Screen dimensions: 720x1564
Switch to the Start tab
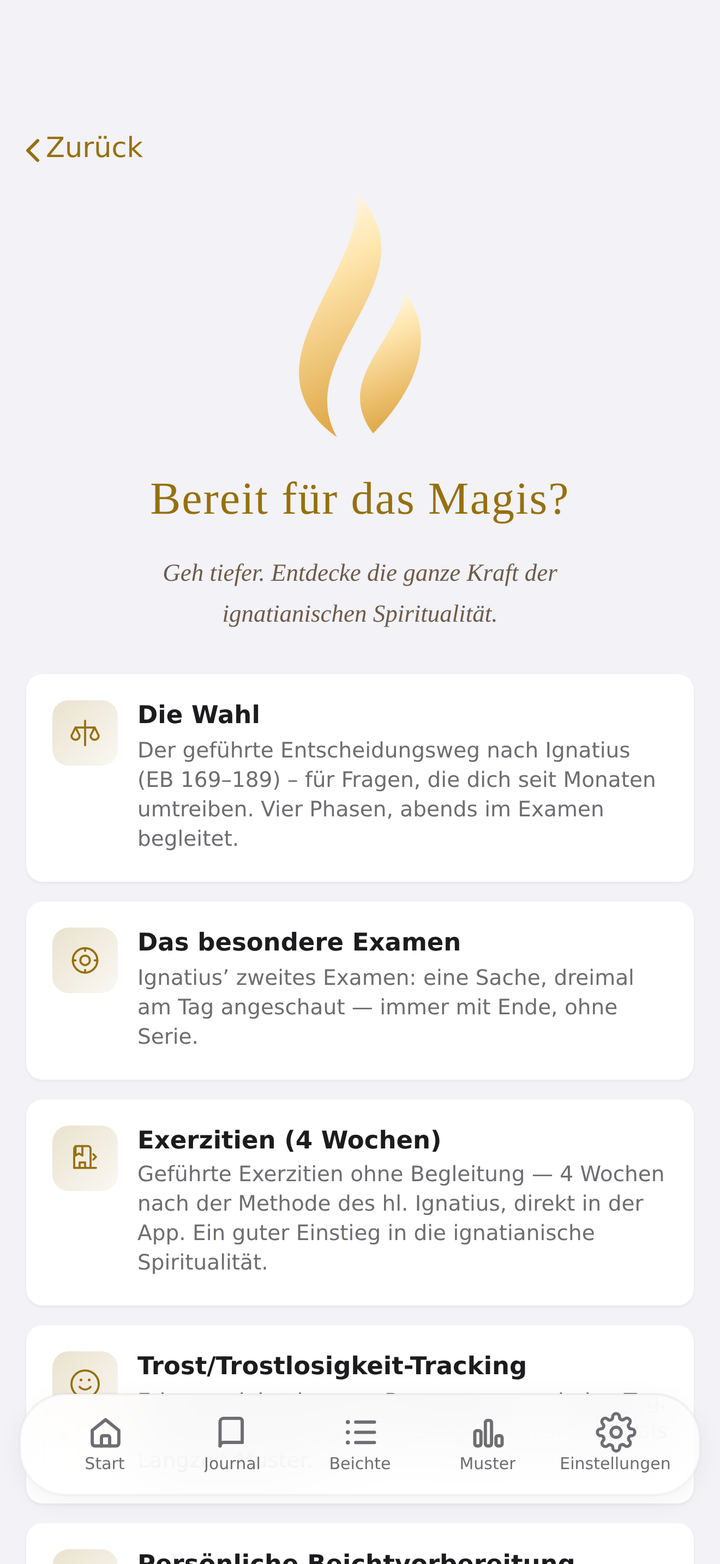point(105,1444)
